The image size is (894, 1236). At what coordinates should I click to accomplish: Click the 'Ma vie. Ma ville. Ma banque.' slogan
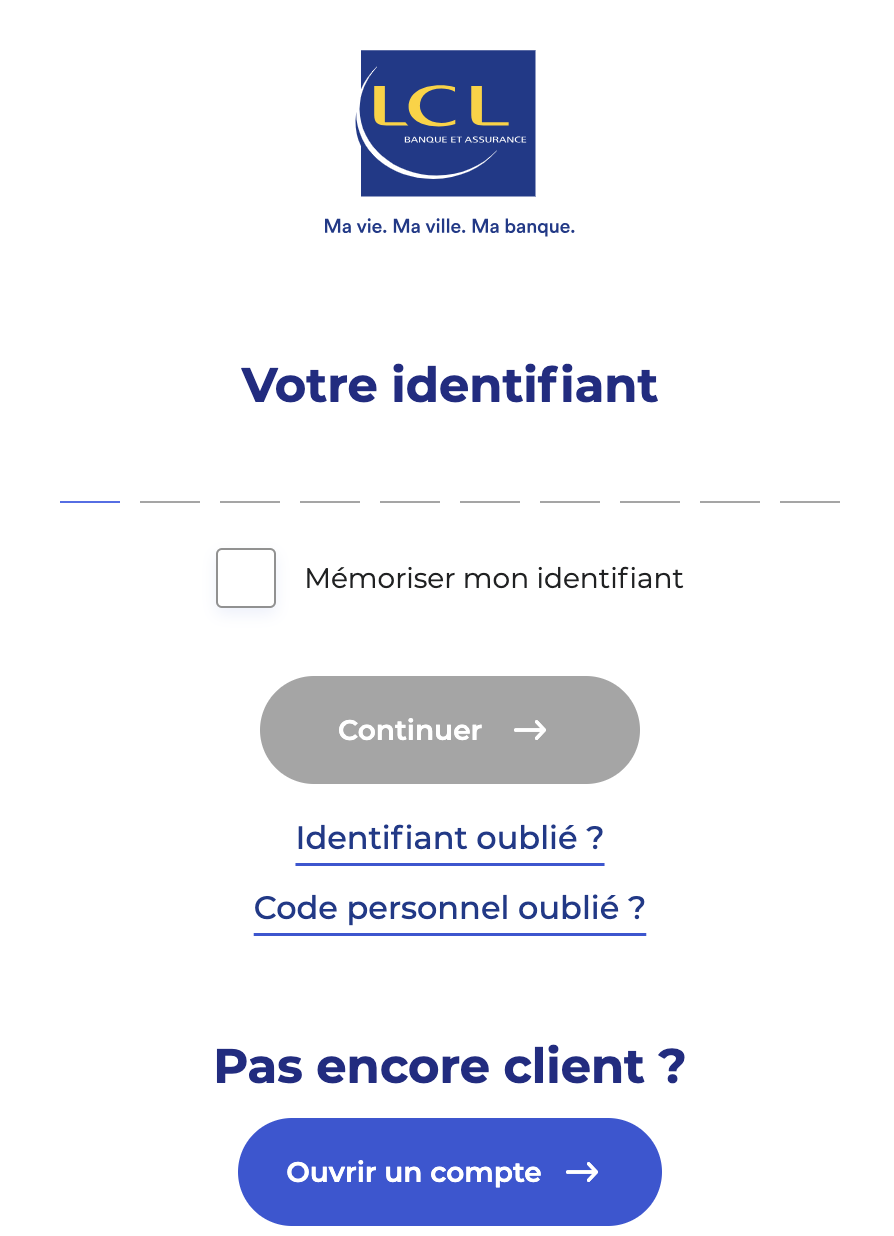pyautogui.click(x=448, y=226)
